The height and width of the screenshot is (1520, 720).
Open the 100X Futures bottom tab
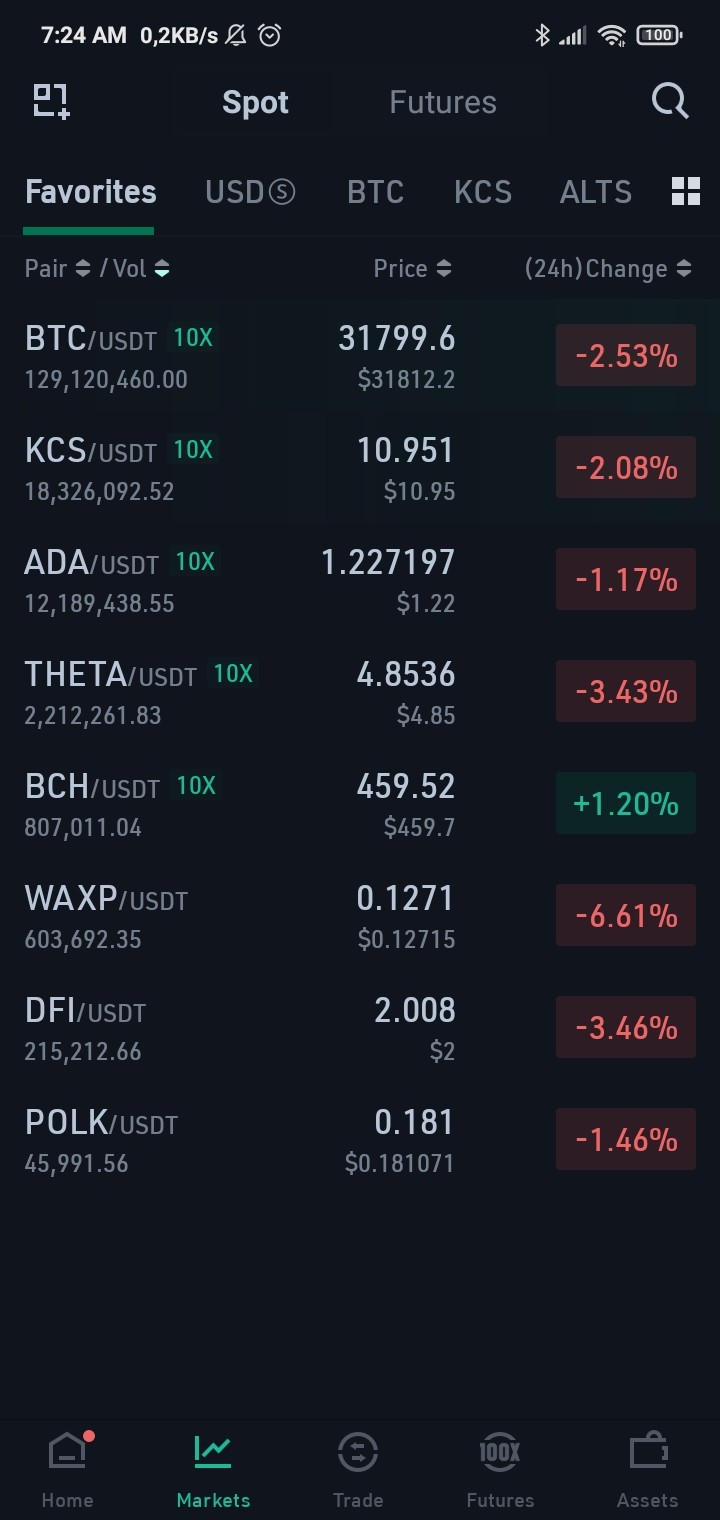click(500, 1470)
